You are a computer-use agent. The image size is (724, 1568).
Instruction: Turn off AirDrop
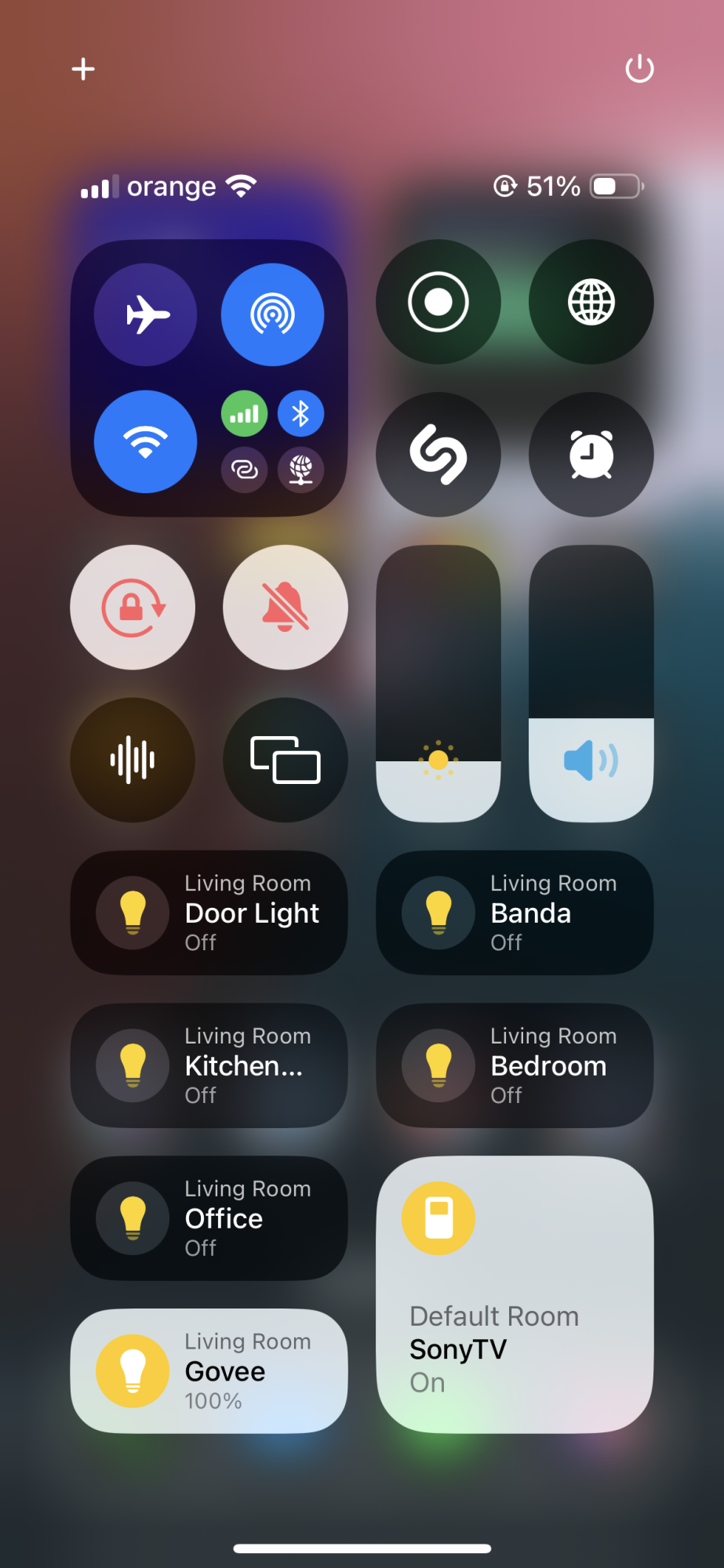point(272,314)
